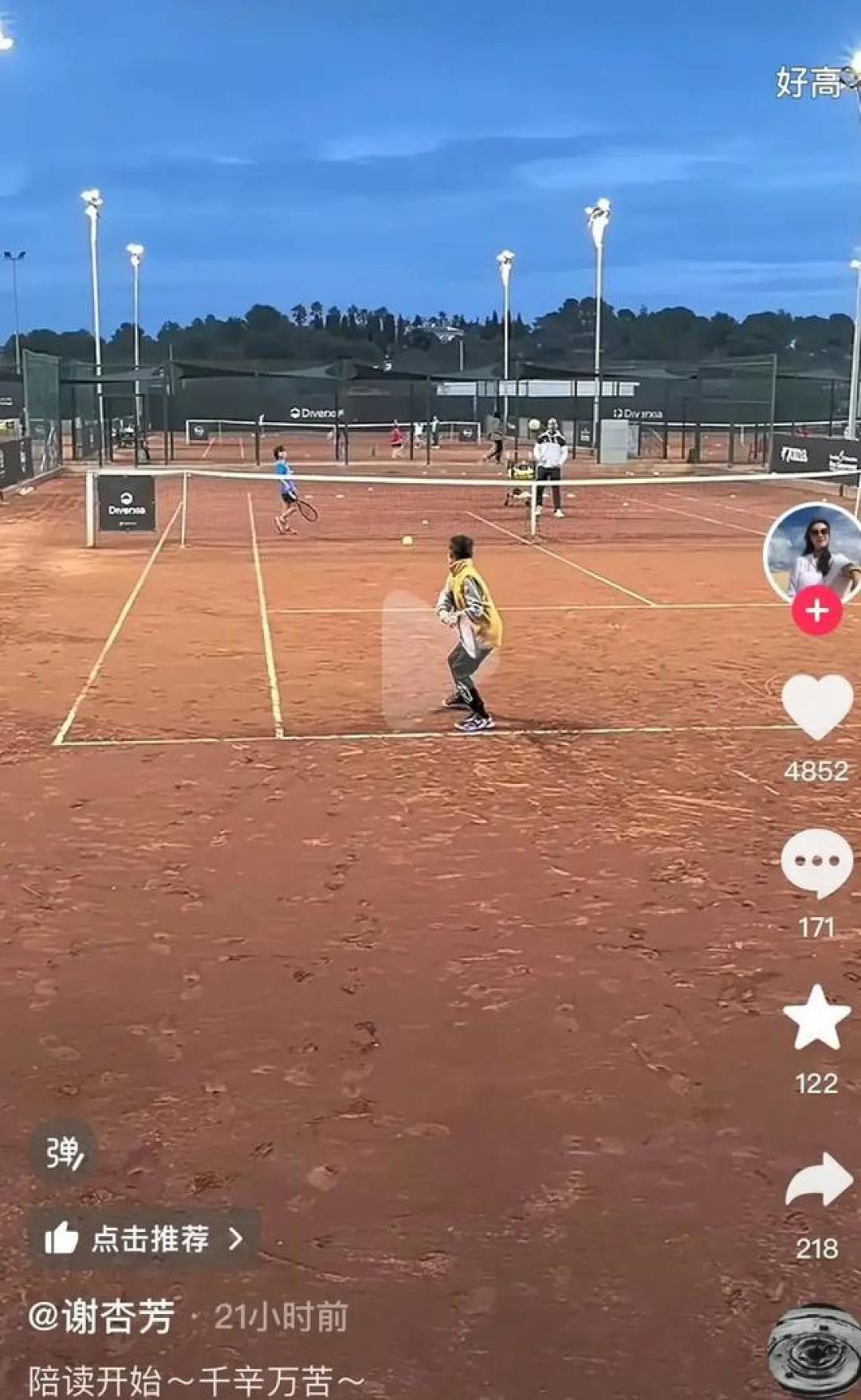This screenshot has height=1400, width=861.
Task: Follow the creator with the red plus button
Action: (817, 611)
